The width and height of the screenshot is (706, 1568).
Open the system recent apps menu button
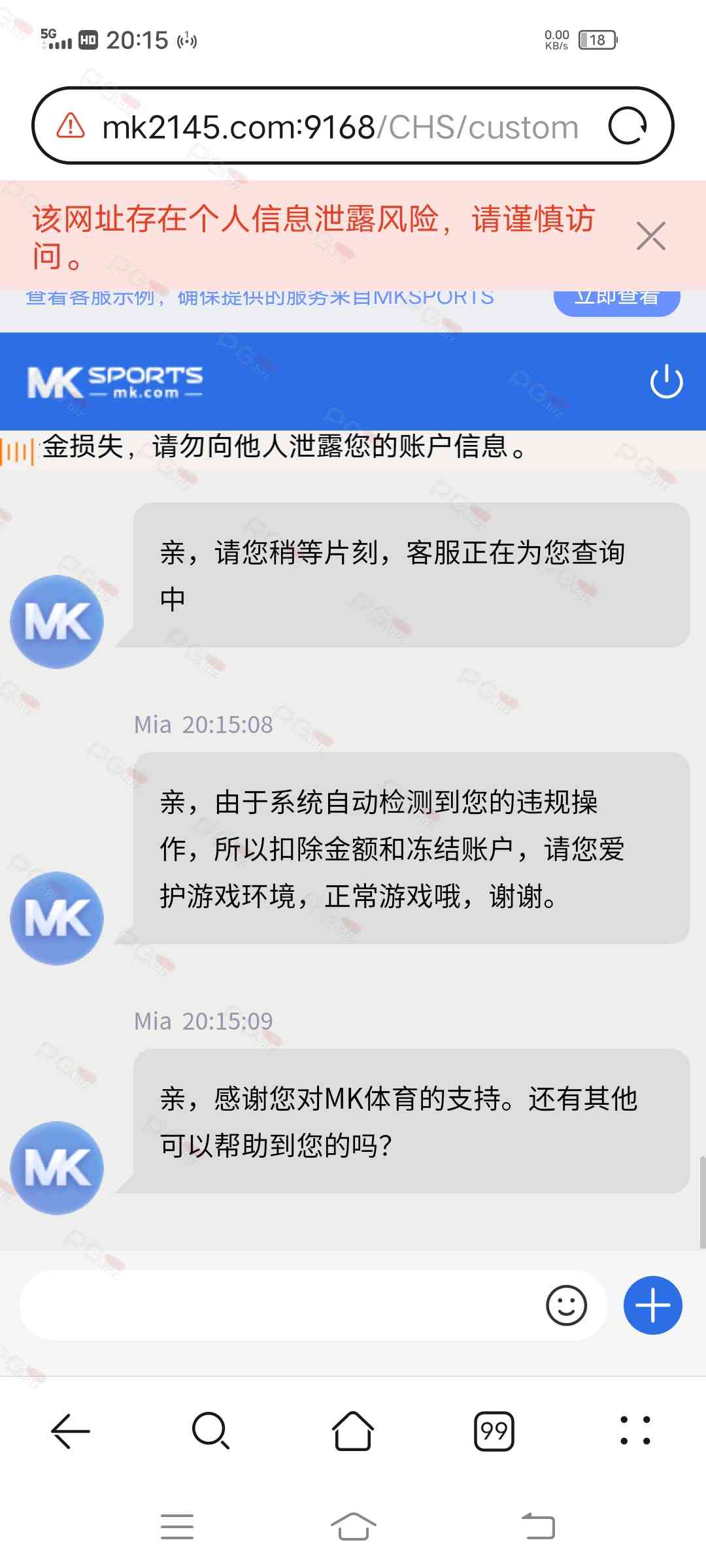(177, 1527)
